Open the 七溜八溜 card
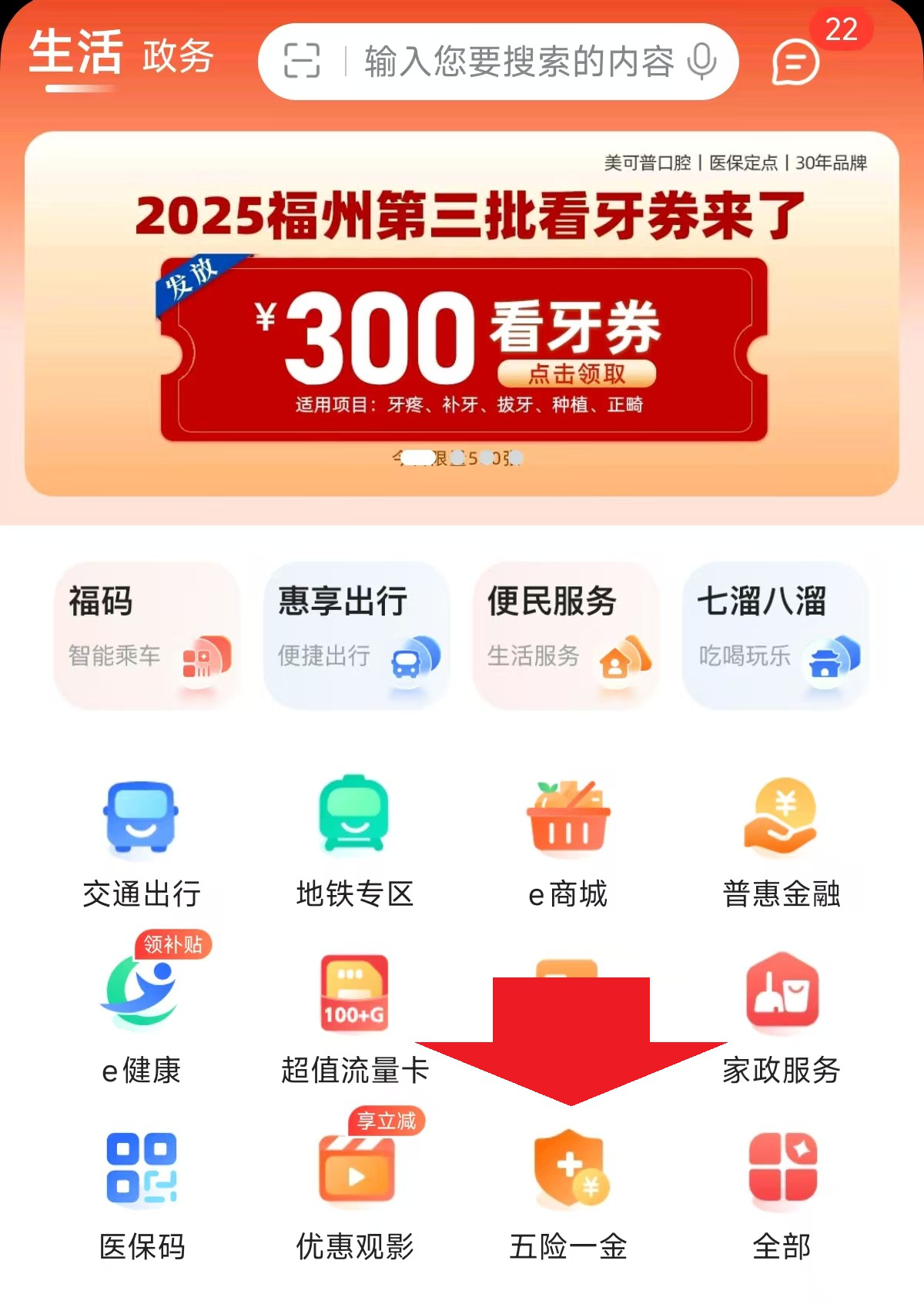This screenshot has height=1304, width=924. tap(775, 634)
